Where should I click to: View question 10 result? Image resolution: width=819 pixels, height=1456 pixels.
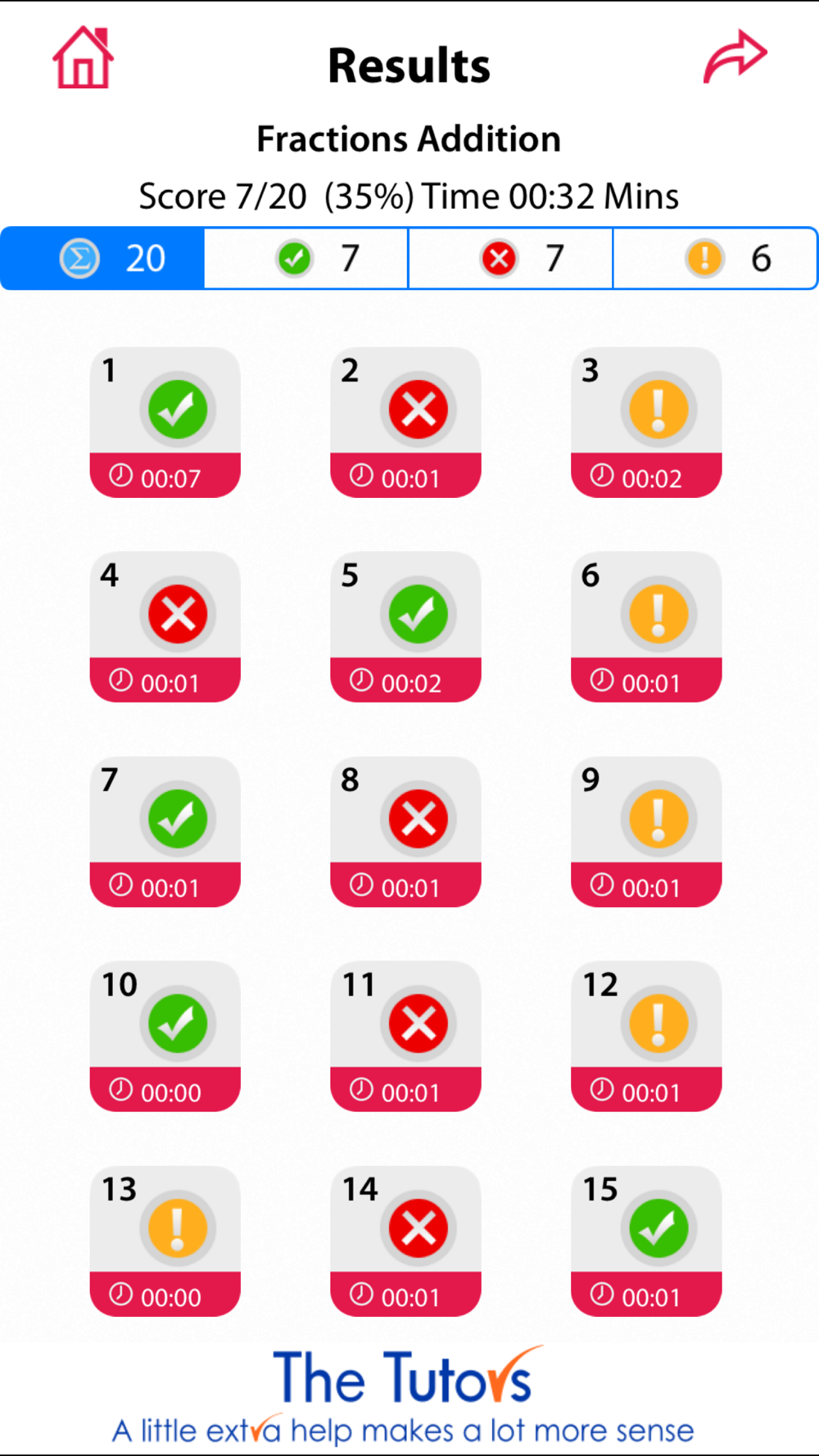165,1037
